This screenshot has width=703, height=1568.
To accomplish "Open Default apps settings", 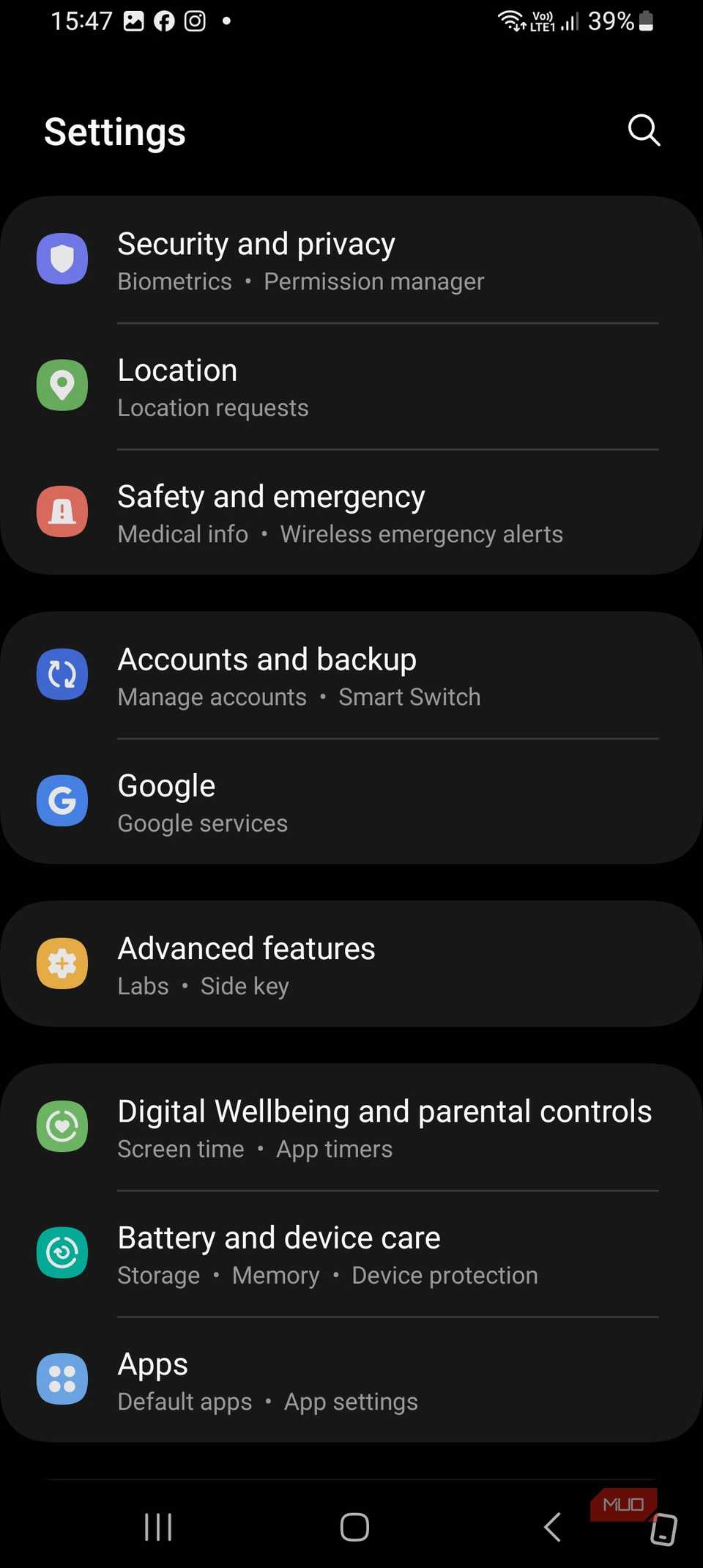I will 185,1401.
